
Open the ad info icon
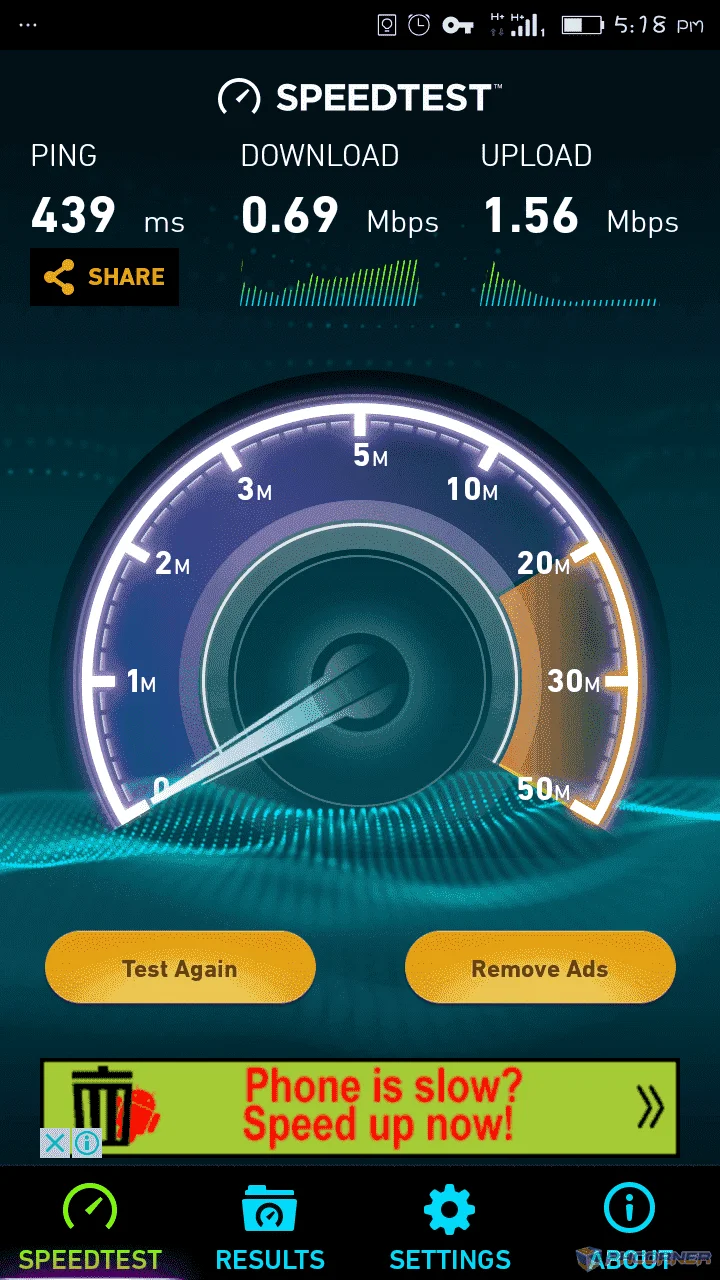click(x=87, y=1143)
